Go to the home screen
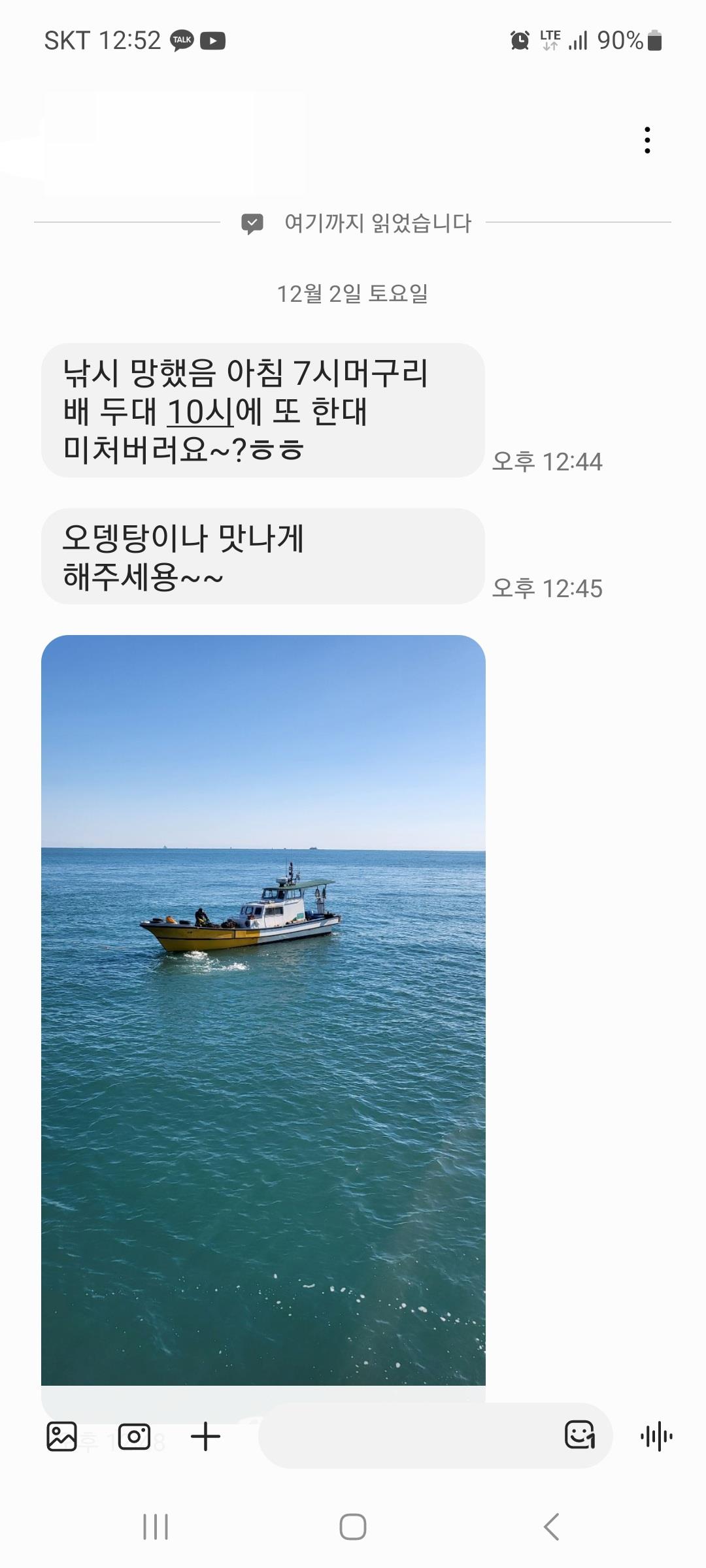 click(353, 1527)
